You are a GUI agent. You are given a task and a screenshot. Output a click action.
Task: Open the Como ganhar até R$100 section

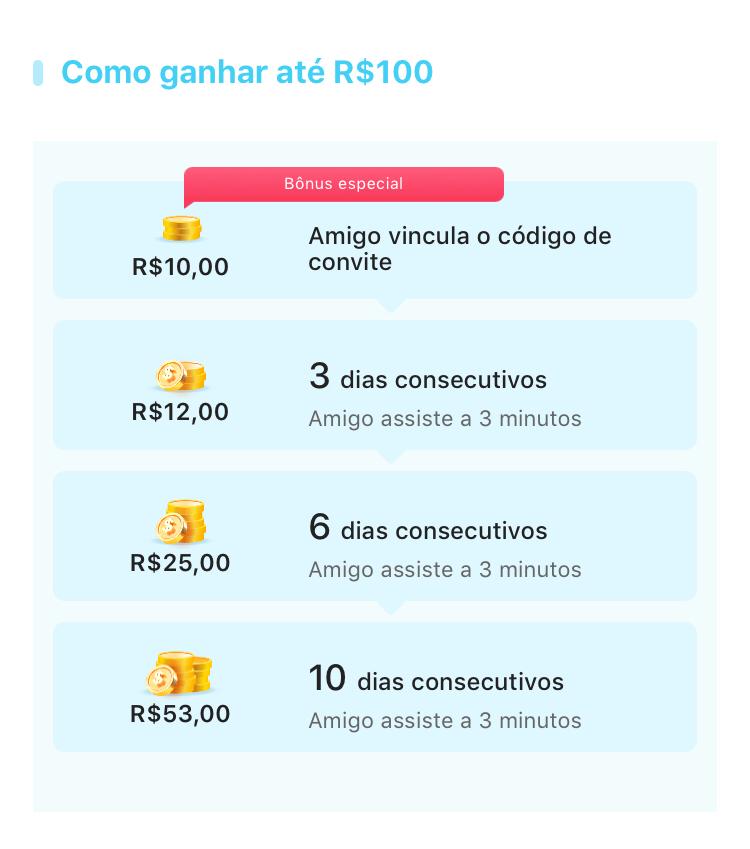247,72
